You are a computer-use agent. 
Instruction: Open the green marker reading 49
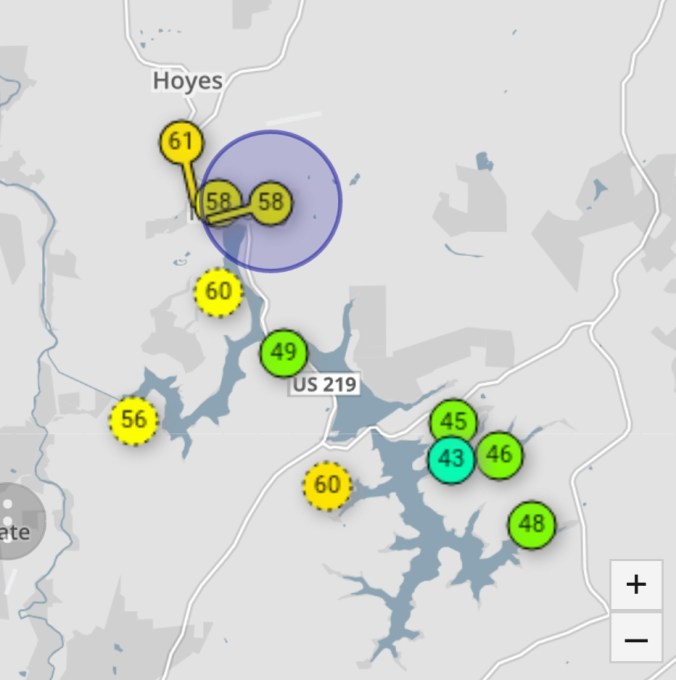click(x=284, y=352)
